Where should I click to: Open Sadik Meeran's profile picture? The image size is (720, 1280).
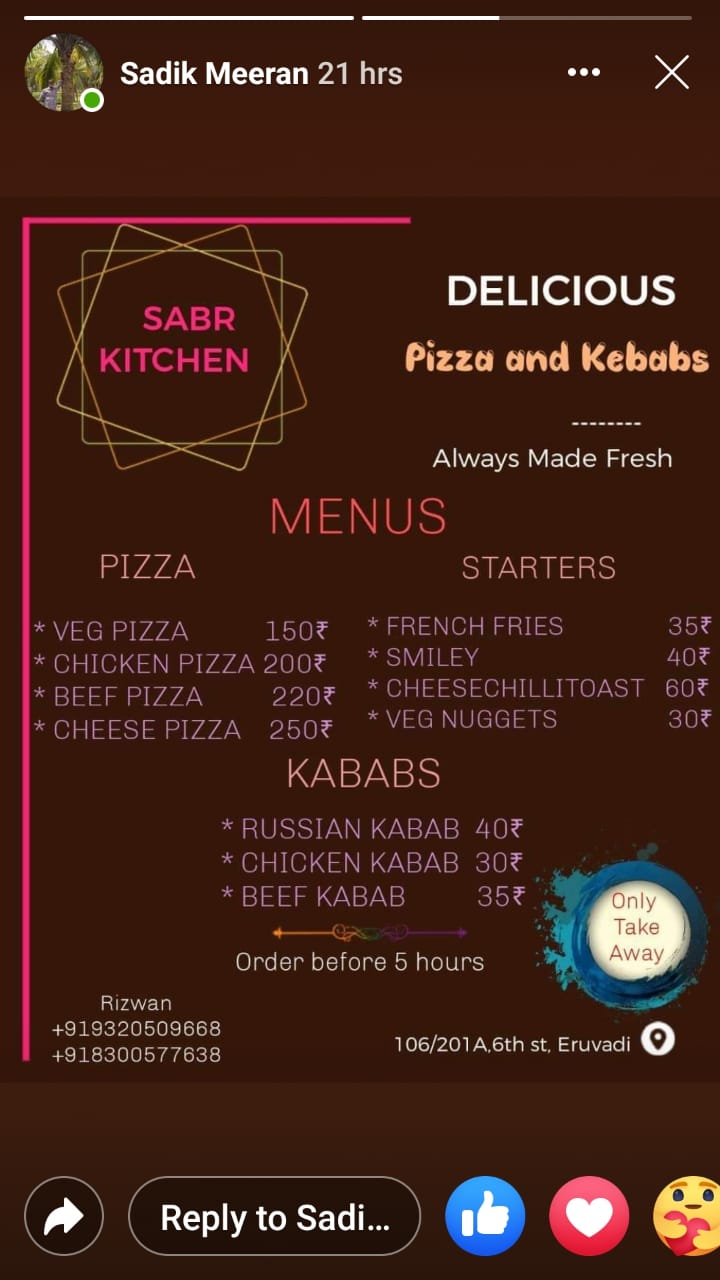click(x=64, y=73)
